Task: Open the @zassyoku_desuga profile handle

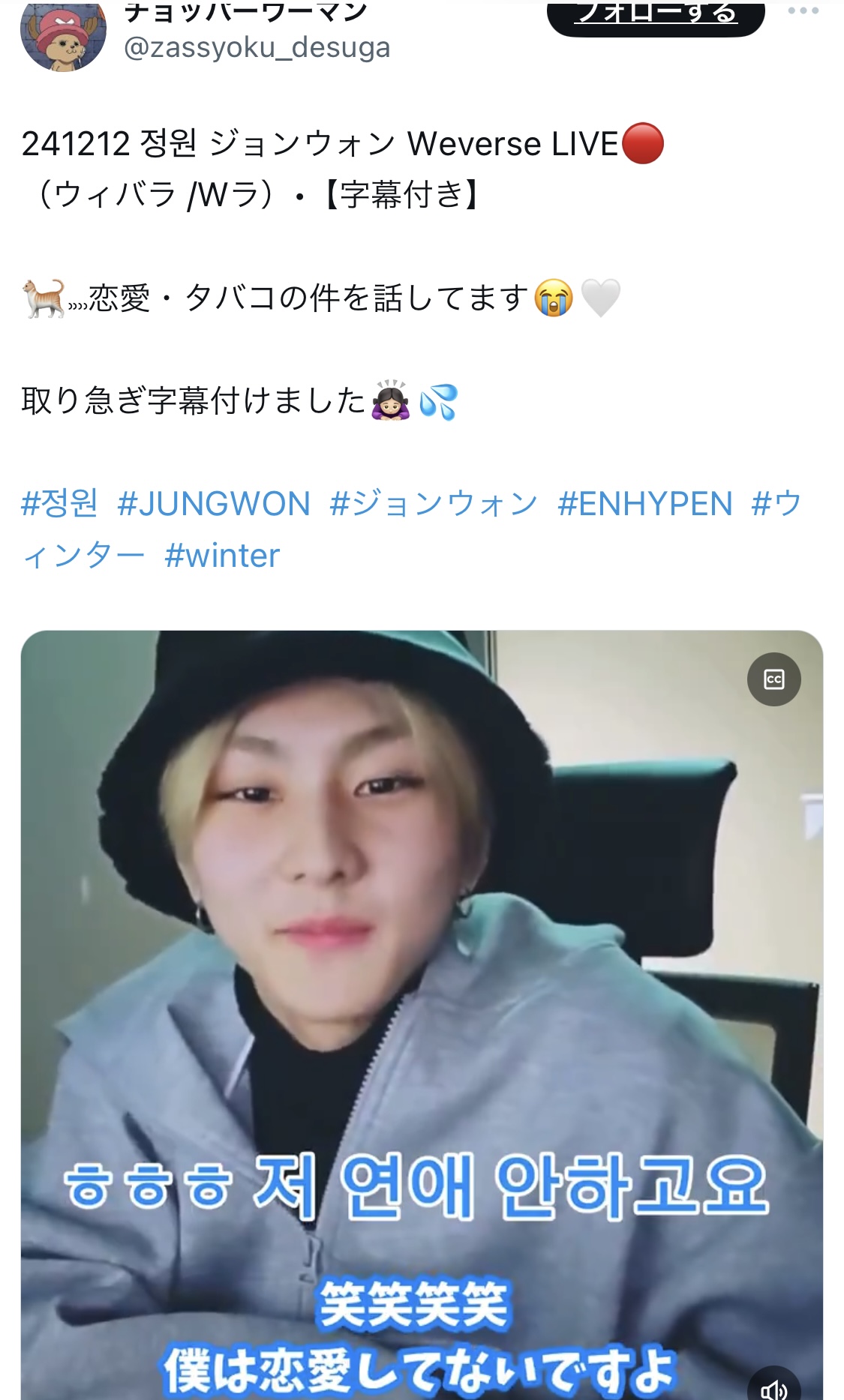Action: pyautogui.click(x=257, y=47)
